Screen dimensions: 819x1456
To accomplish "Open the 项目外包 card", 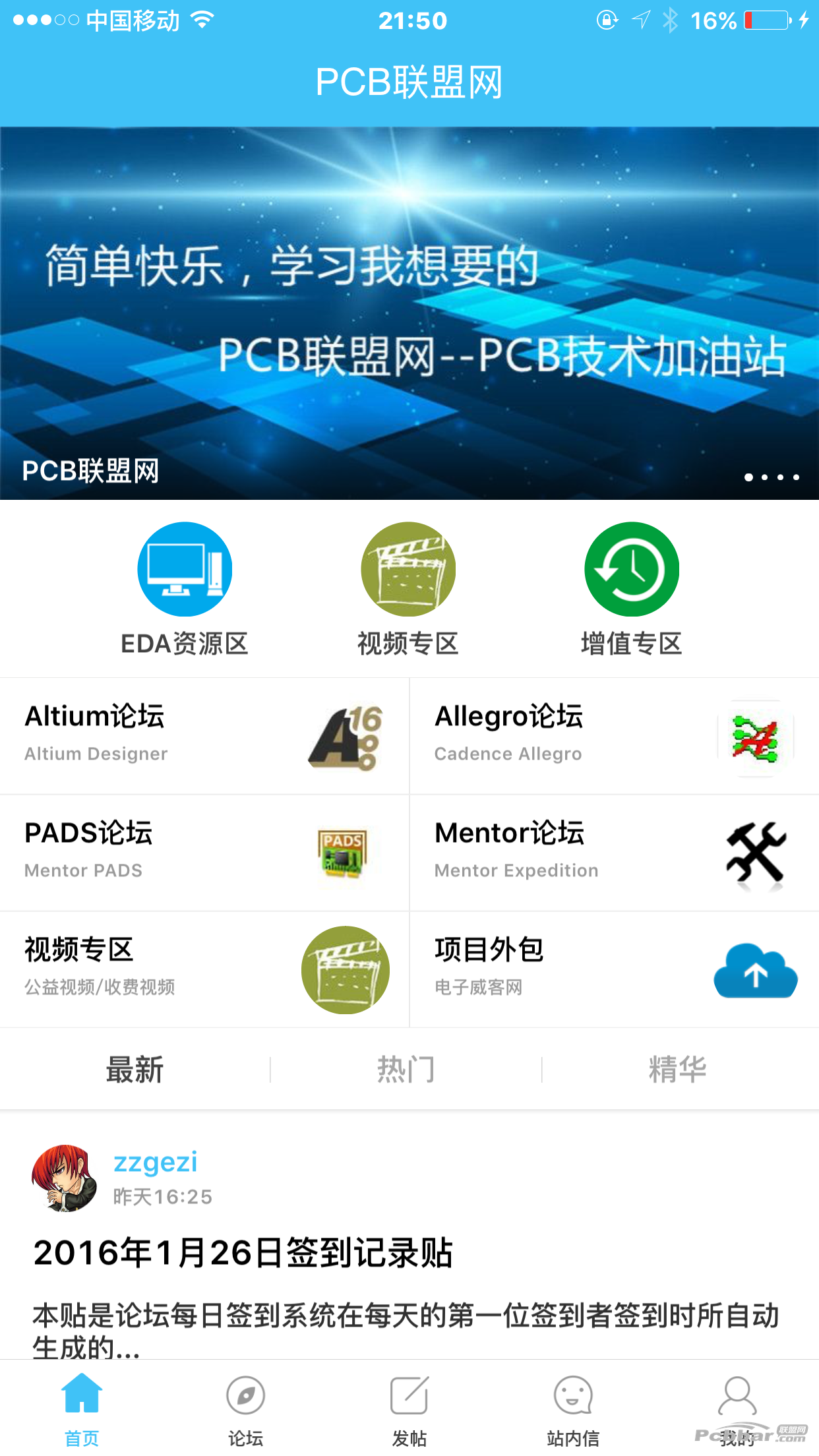I will pos(614,969).
